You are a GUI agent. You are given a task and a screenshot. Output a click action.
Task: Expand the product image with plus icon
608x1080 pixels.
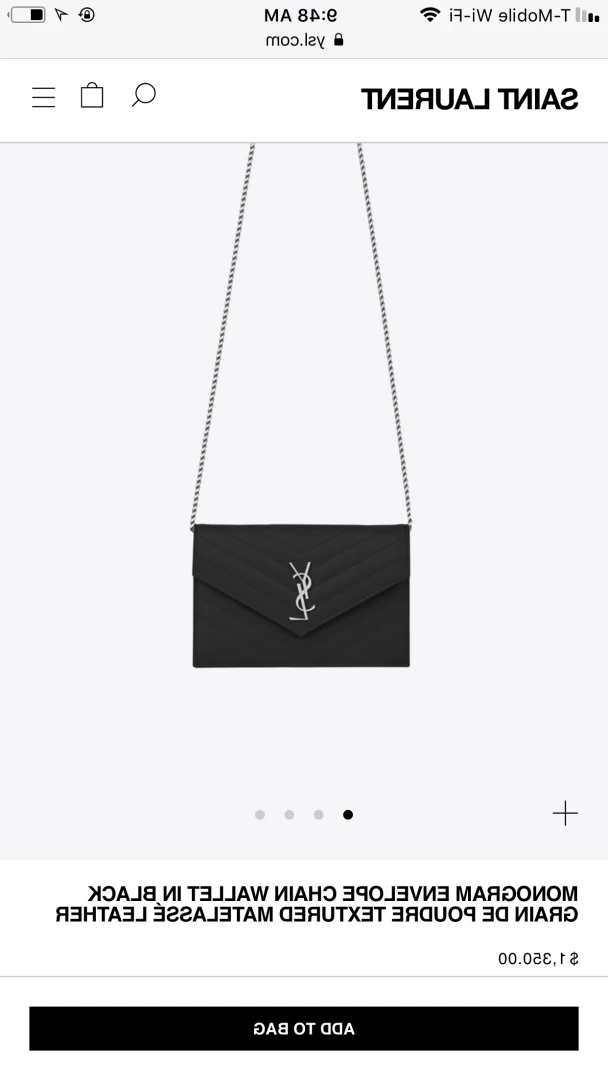tap(565, 813)
